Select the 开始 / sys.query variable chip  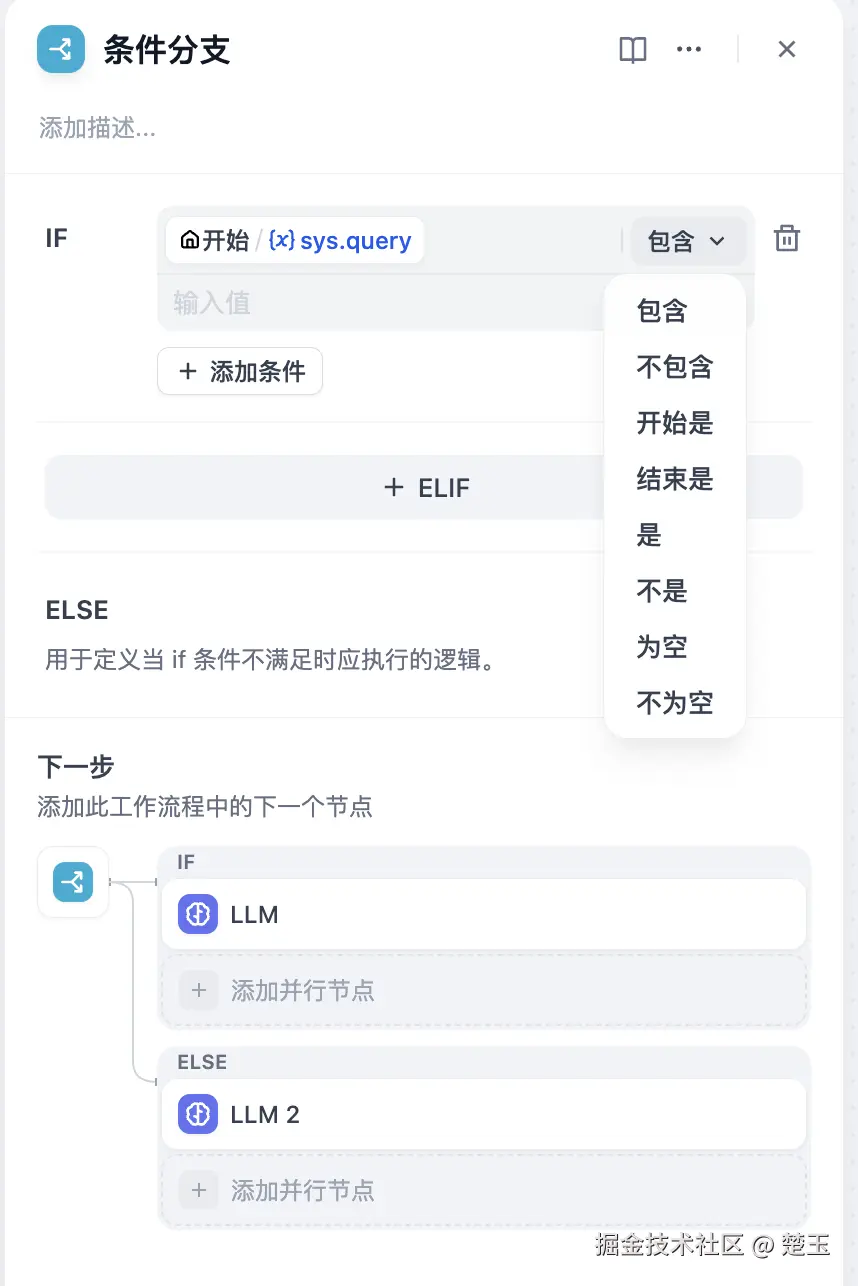point(295,241)
